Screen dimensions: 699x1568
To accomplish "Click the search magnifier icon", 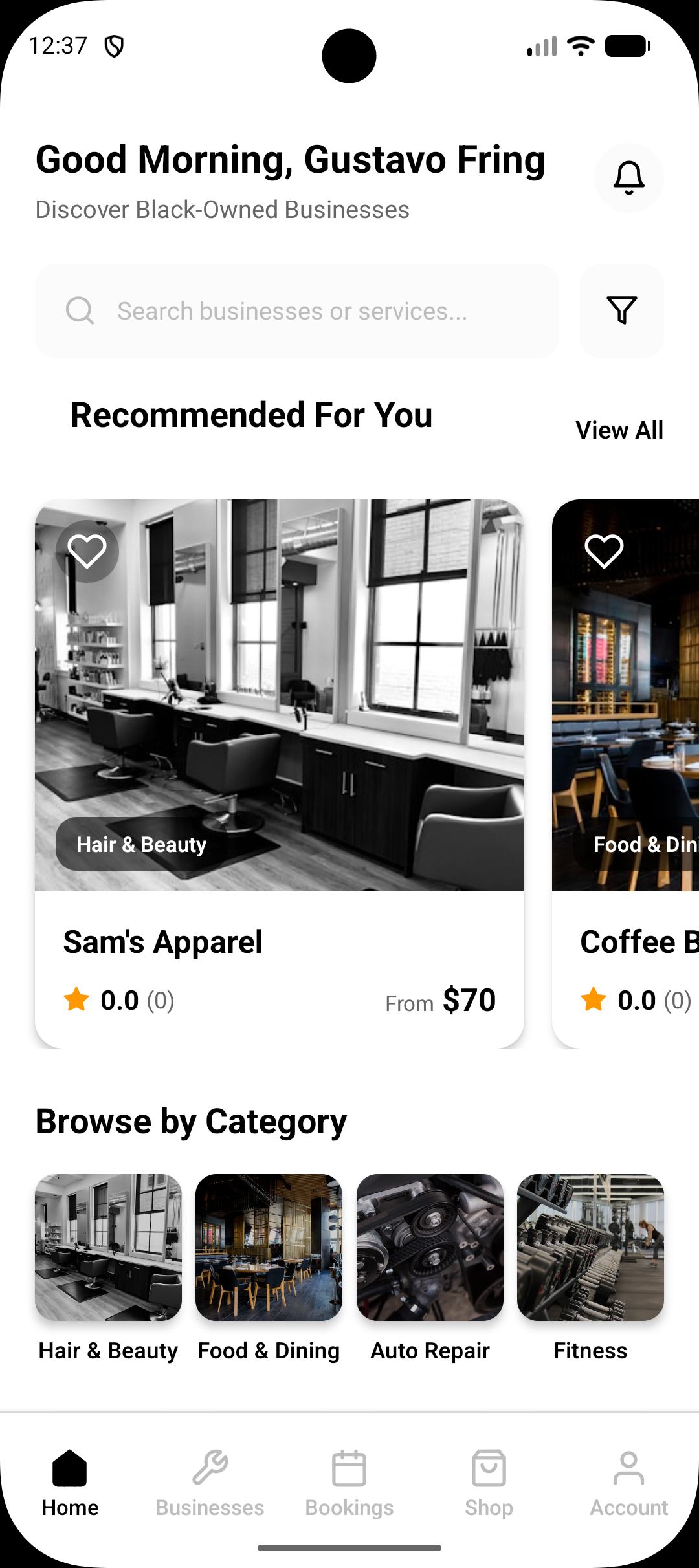I will pyautogui.click(x=80, y=311).
